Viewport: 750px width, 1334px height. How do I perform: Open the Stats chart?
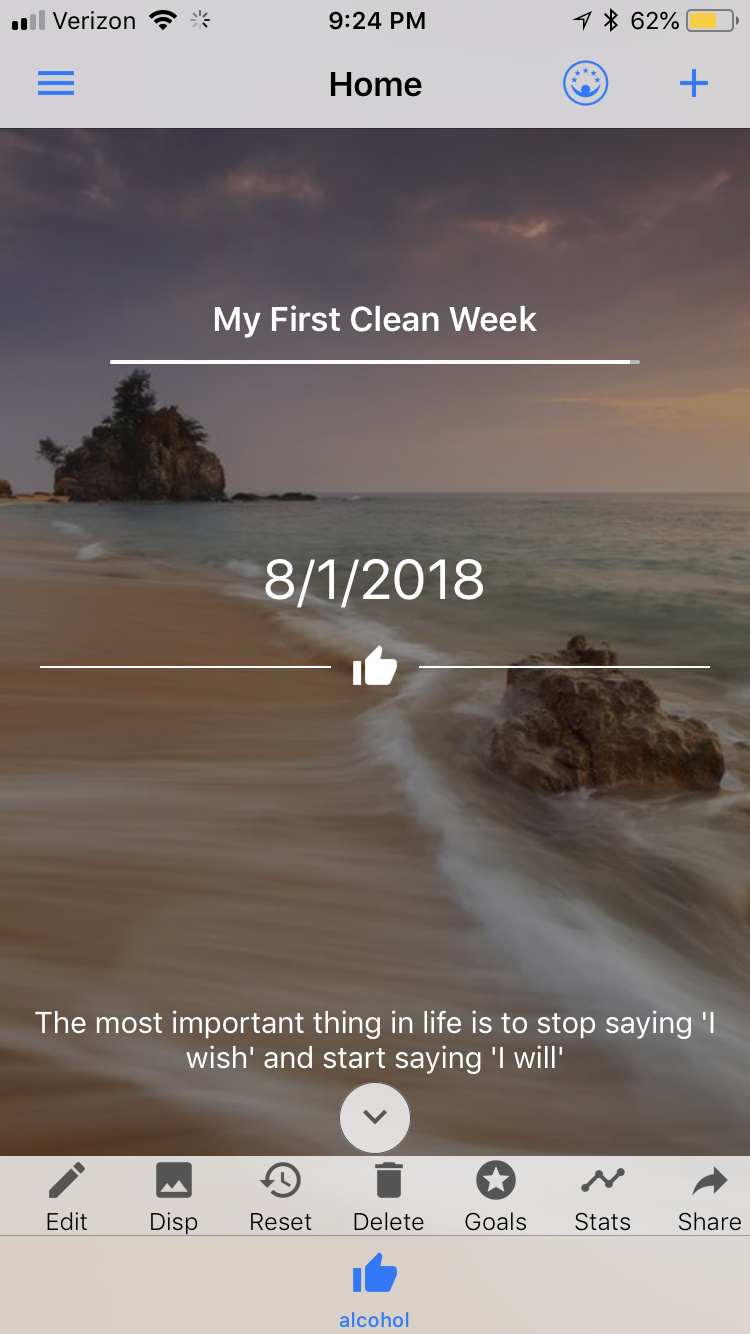(602, 1197)
